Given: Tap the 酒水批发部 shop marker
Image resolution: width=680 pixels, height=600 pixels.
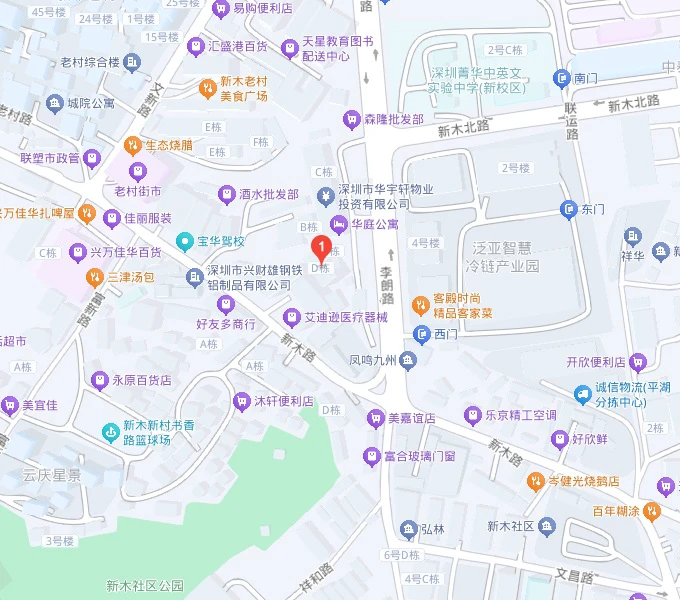Looking at the screenshot, I should (x=227, y=194).
